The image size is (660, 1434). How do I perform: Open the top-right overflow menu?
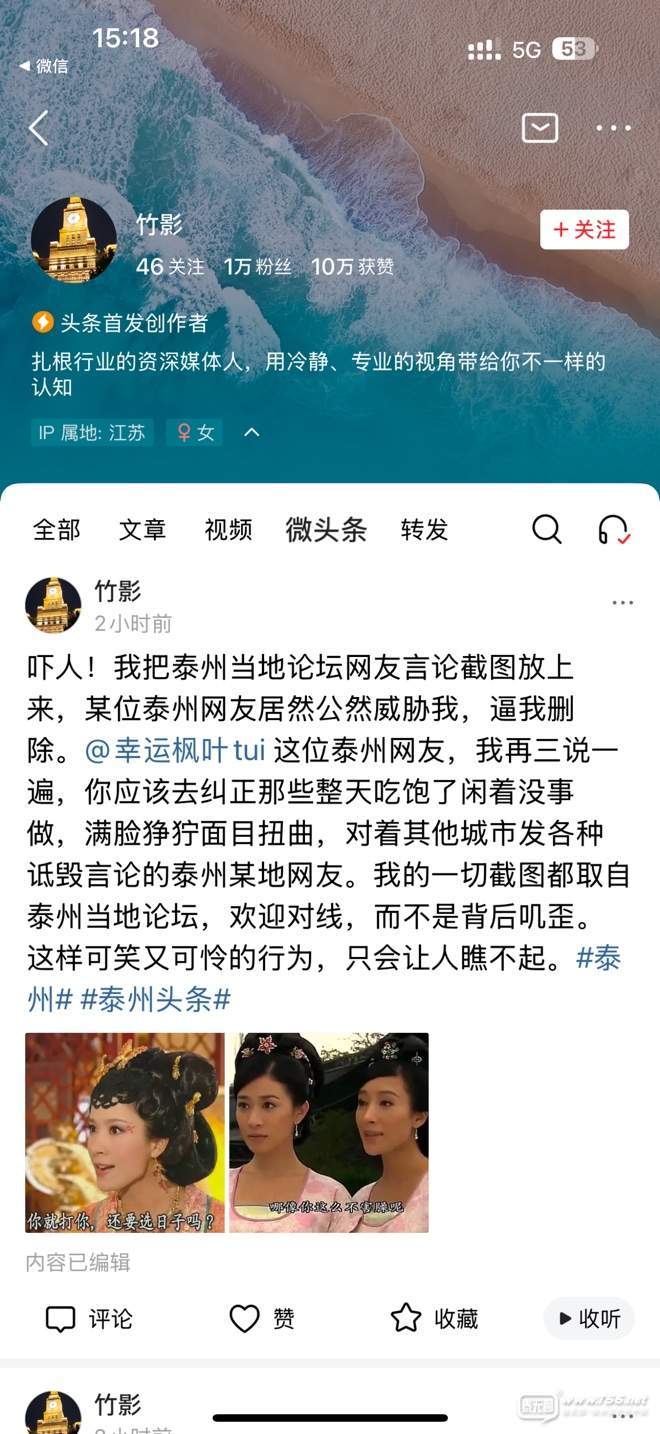(613, 128)
